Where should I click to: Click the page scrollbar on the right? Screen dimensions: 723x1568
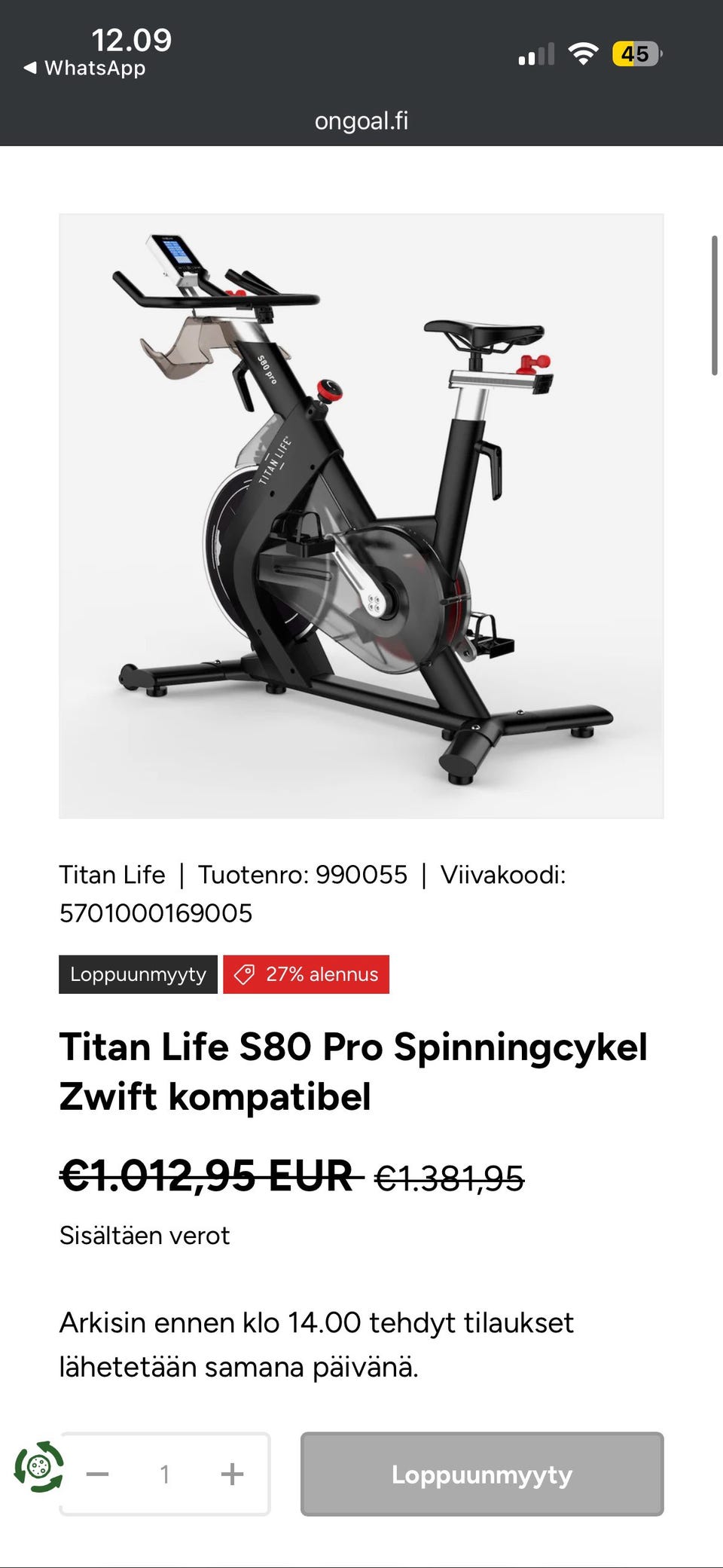715,301
